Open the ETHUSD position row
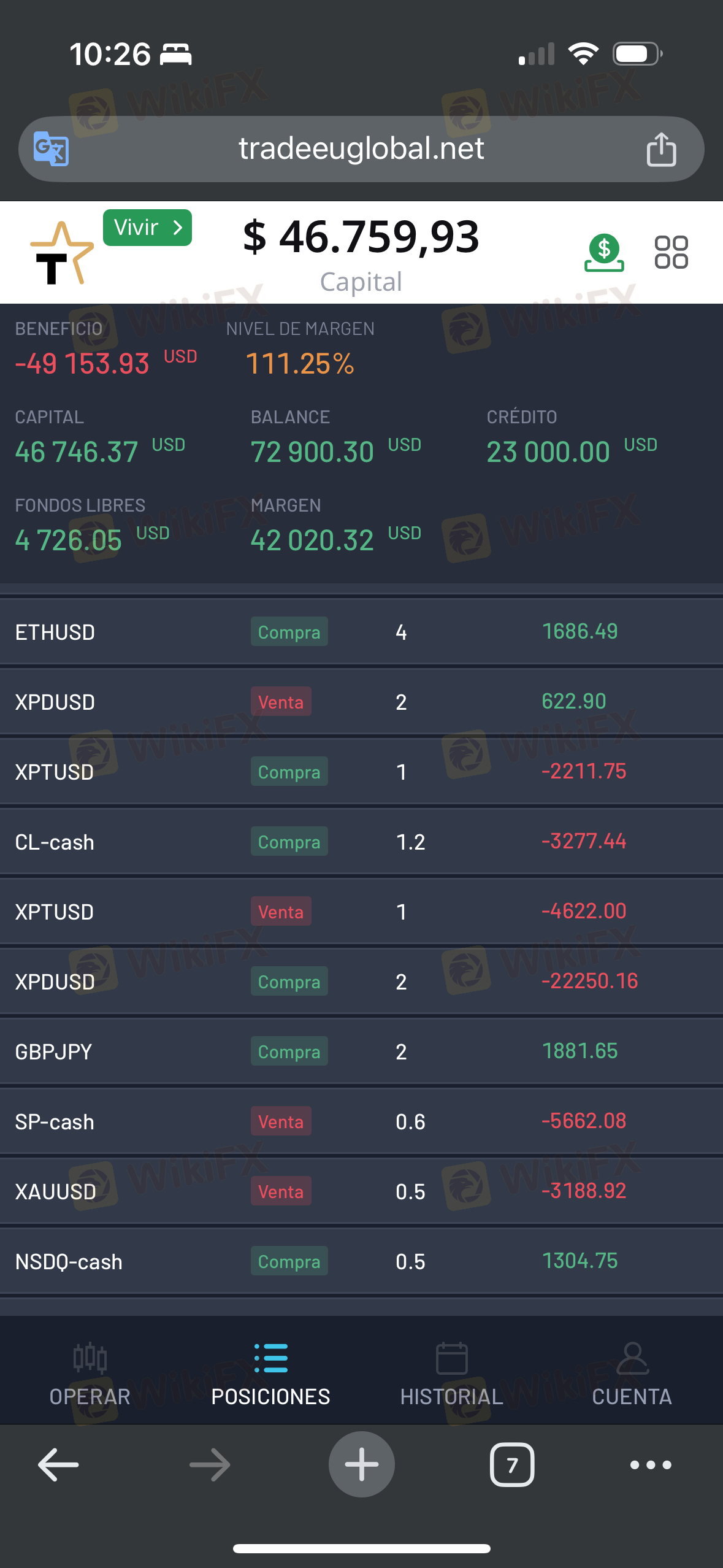 (x=361, y=632)
